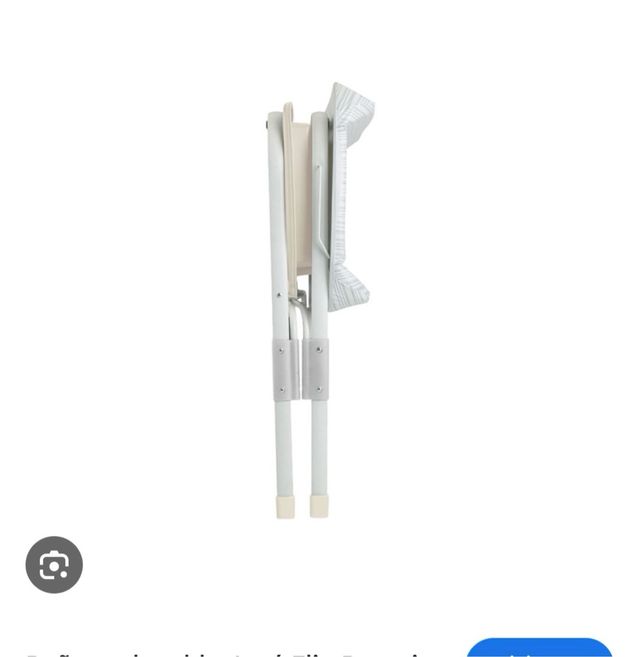Search this image with Google Lens
This screenshot has height=657, width=640.
(x=54, y=565)
